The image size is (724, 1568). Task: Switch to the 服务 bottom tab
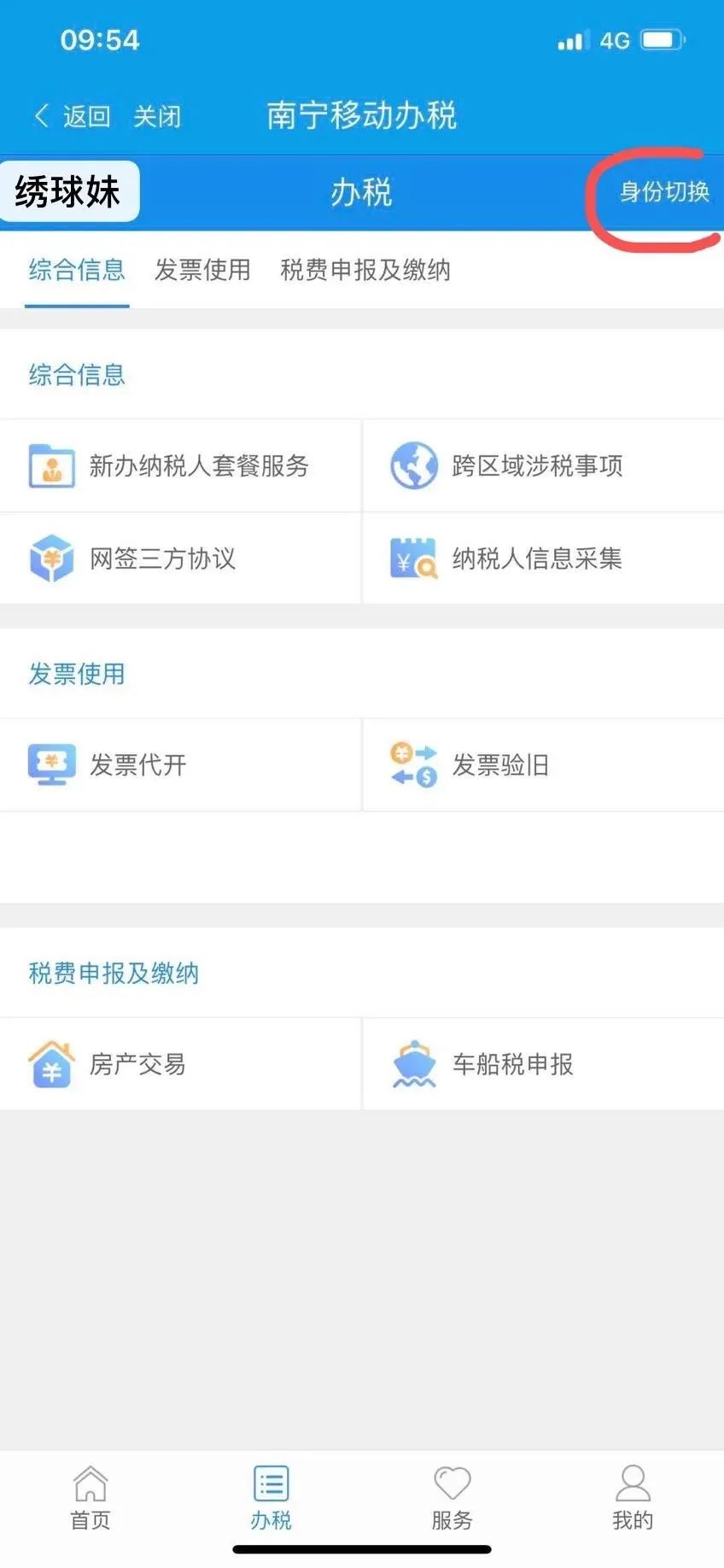coord(452,1499)
